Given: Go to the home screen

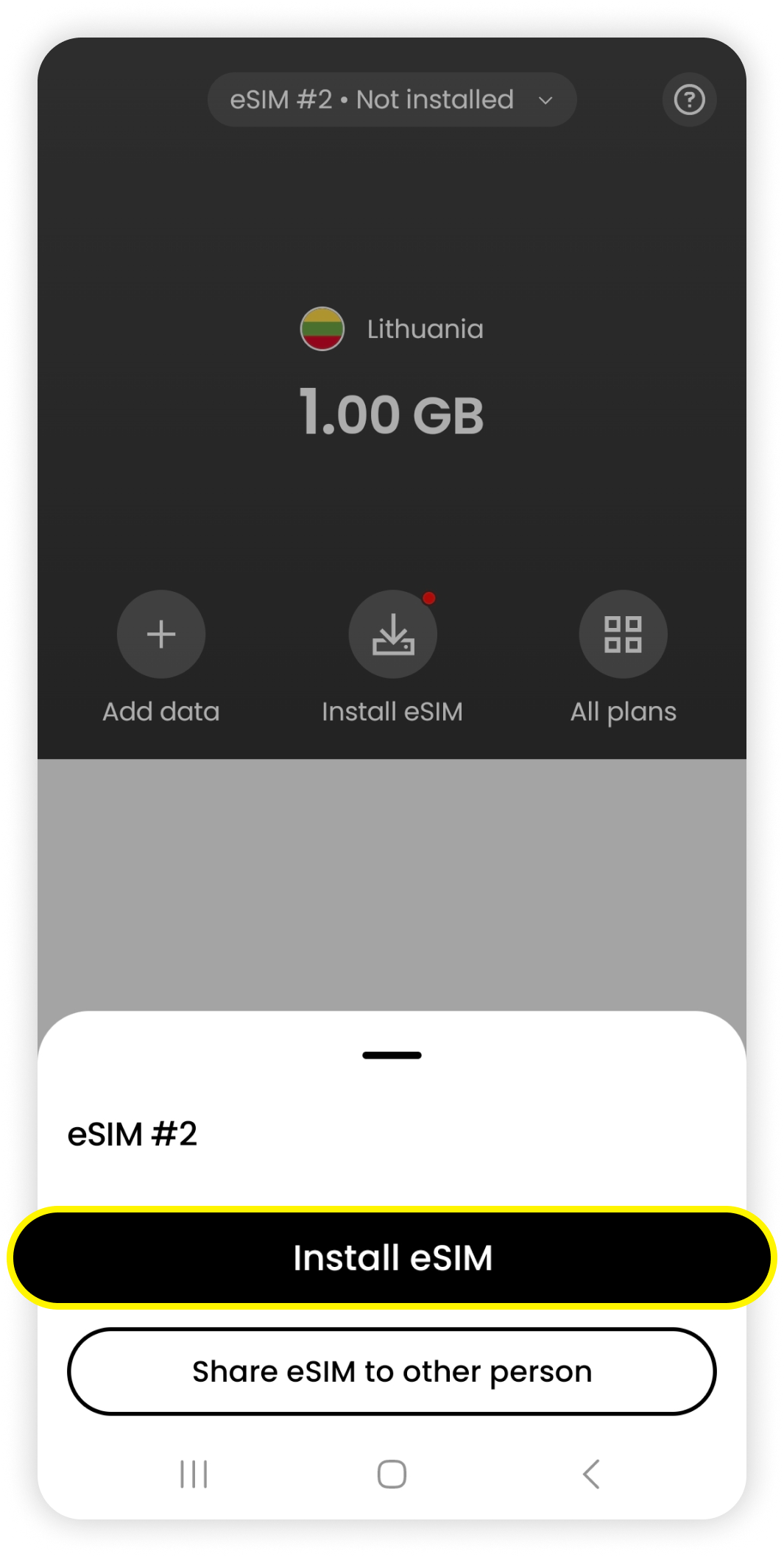Looking at the screenshot, I should pyautogui.click(x=392, y=1474).
